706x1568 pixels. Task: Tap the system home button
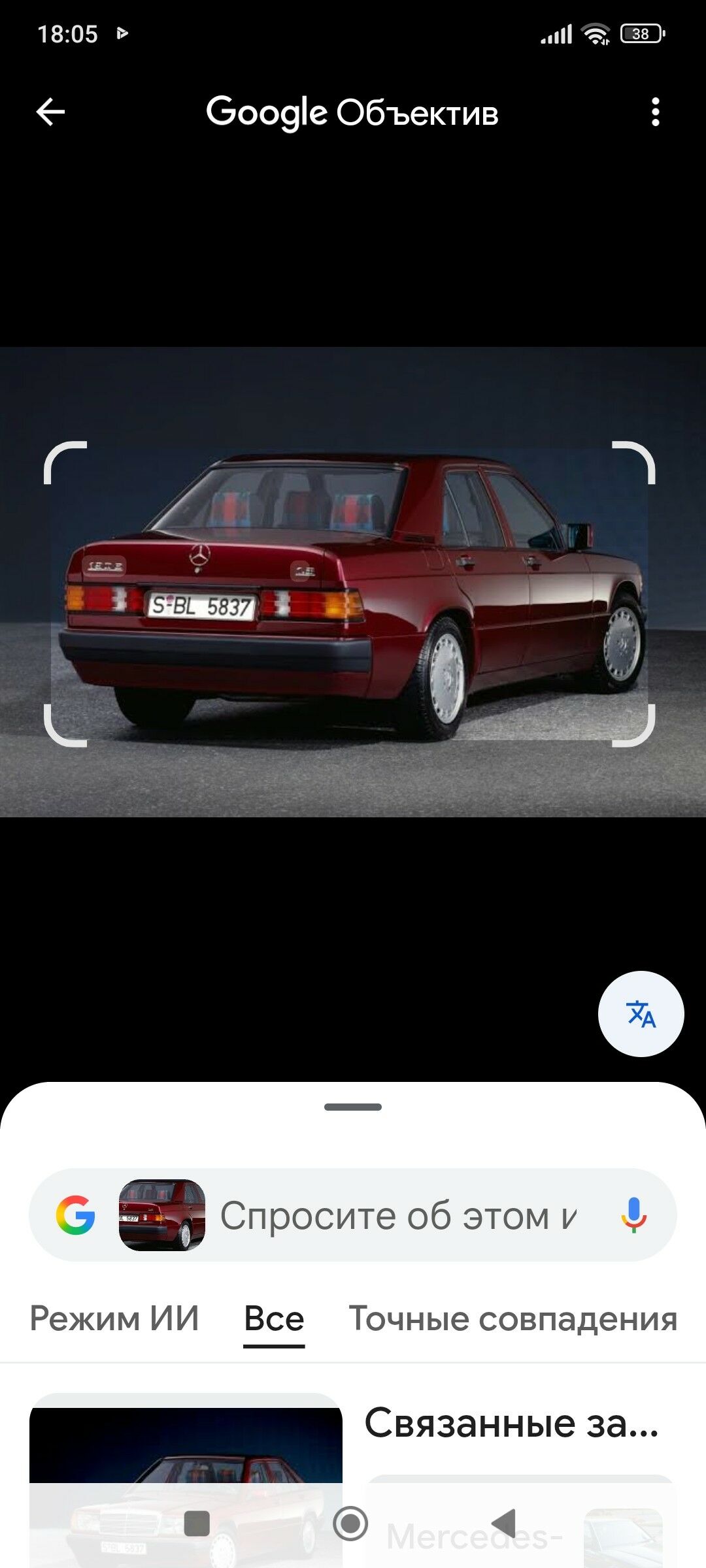(350, 1524)
